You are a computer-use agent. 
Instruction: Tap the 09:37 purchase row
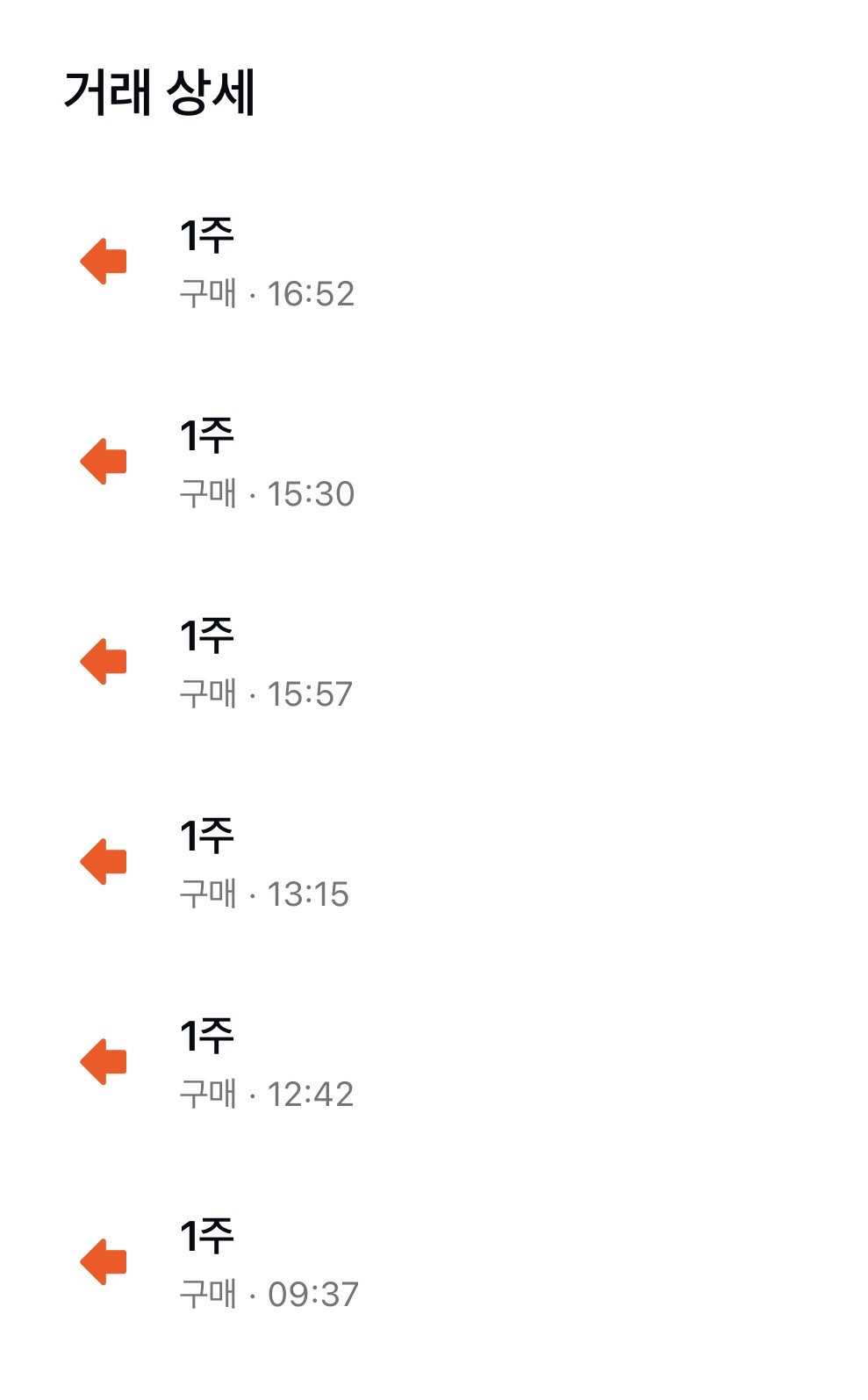click(x=434, y=1263)
